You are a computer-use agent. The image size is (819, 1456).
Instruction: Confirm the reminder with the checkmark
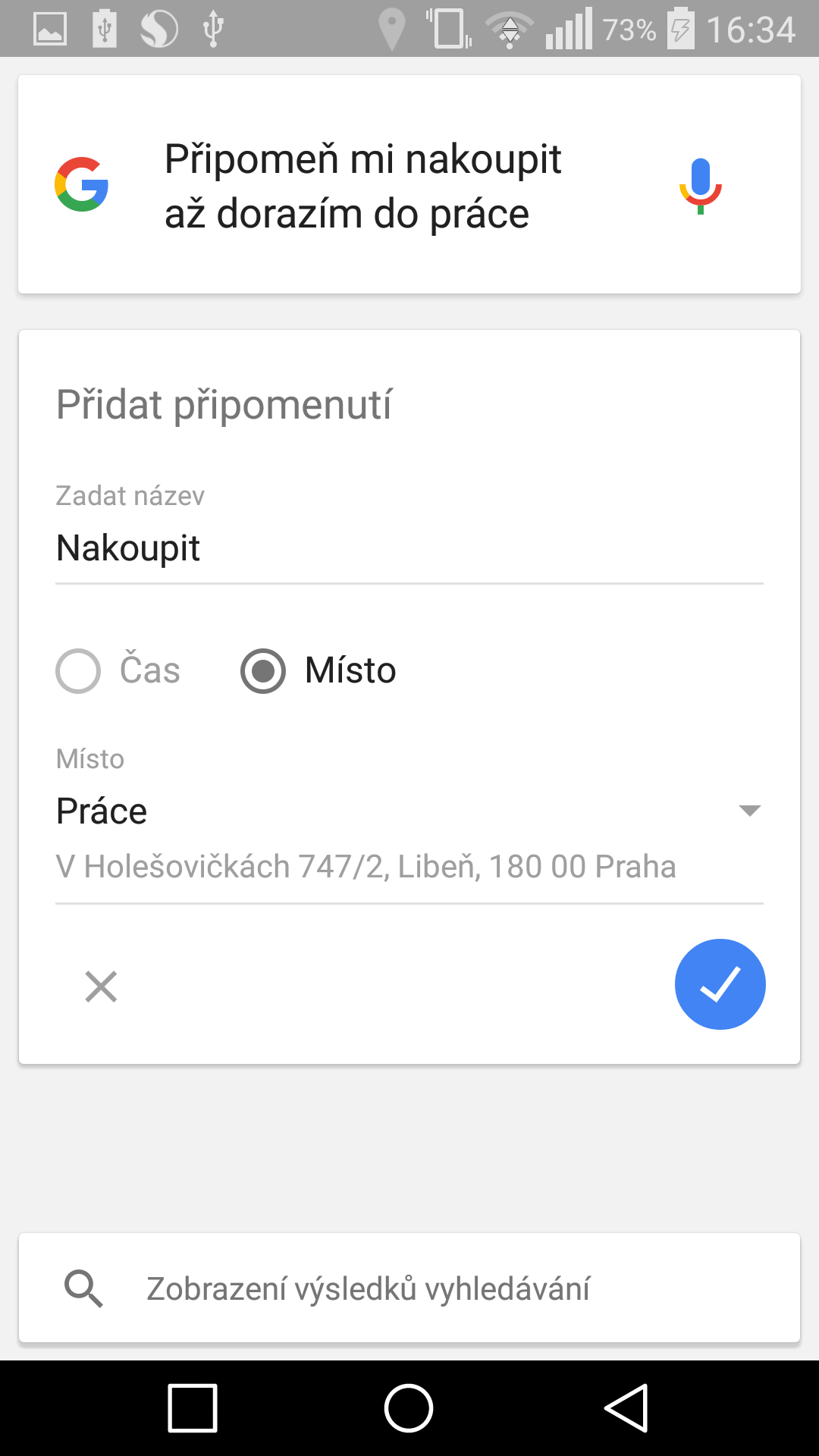720,984
